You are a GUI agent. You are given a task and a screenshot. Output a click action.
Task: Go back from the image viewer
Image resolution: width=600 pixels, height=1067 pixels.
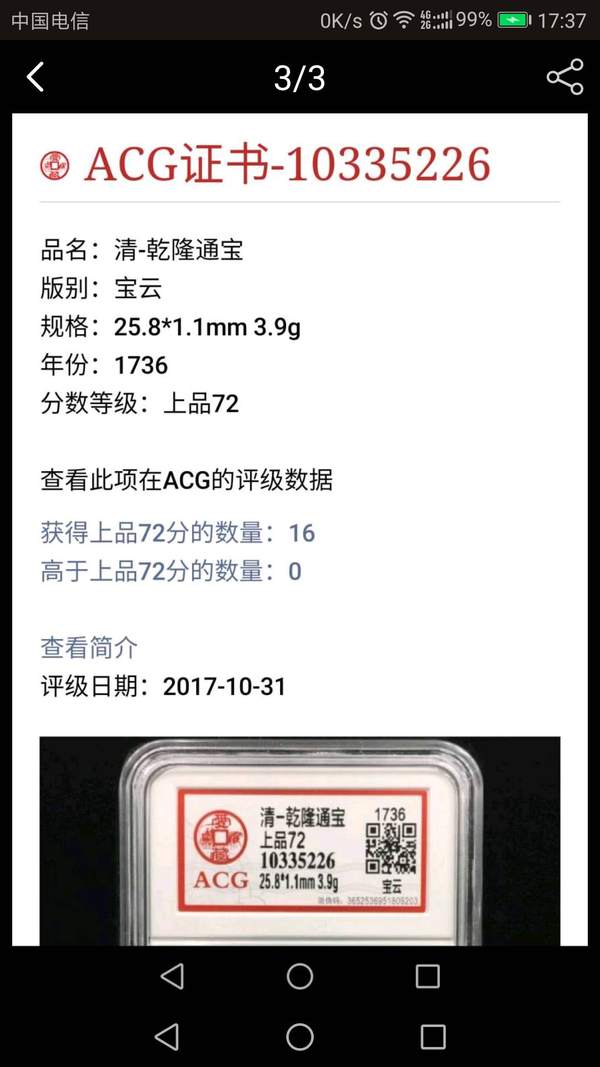click(36, 77)
